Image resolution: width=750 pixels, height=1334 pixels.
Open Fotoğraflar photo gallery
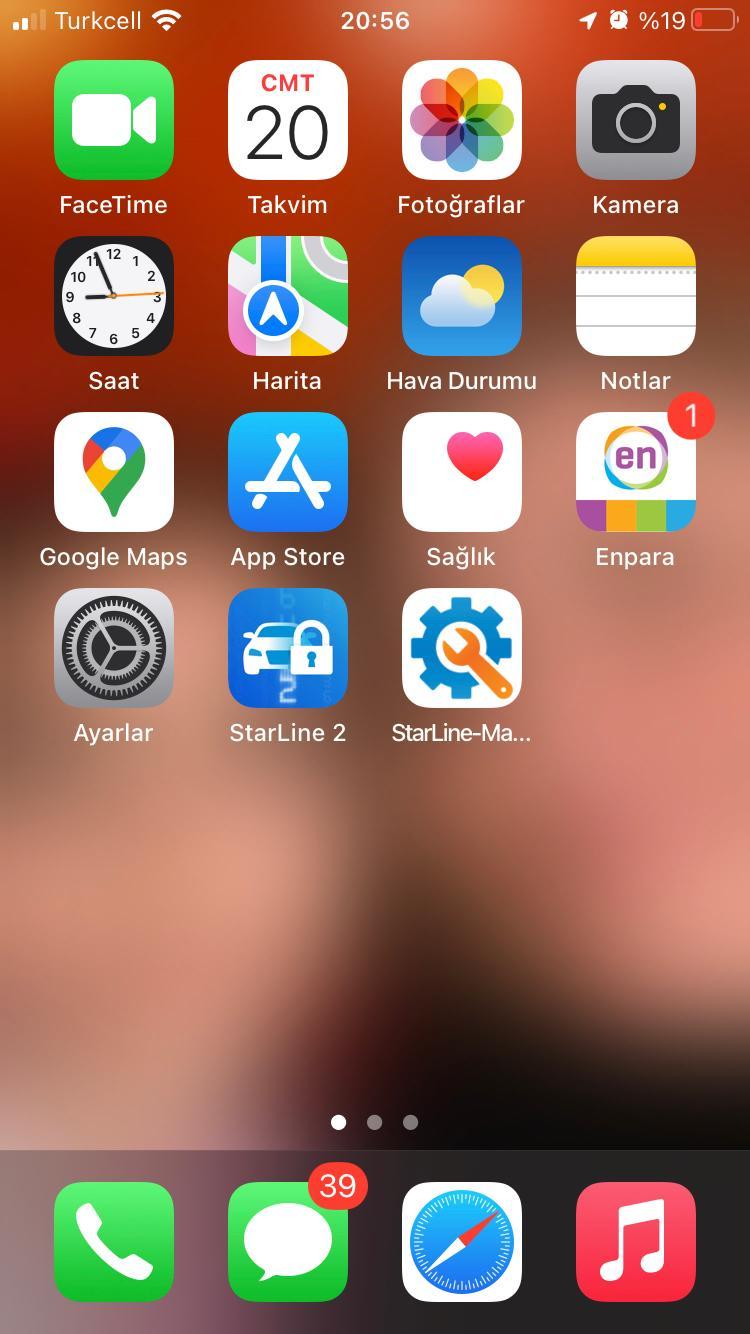462,120
